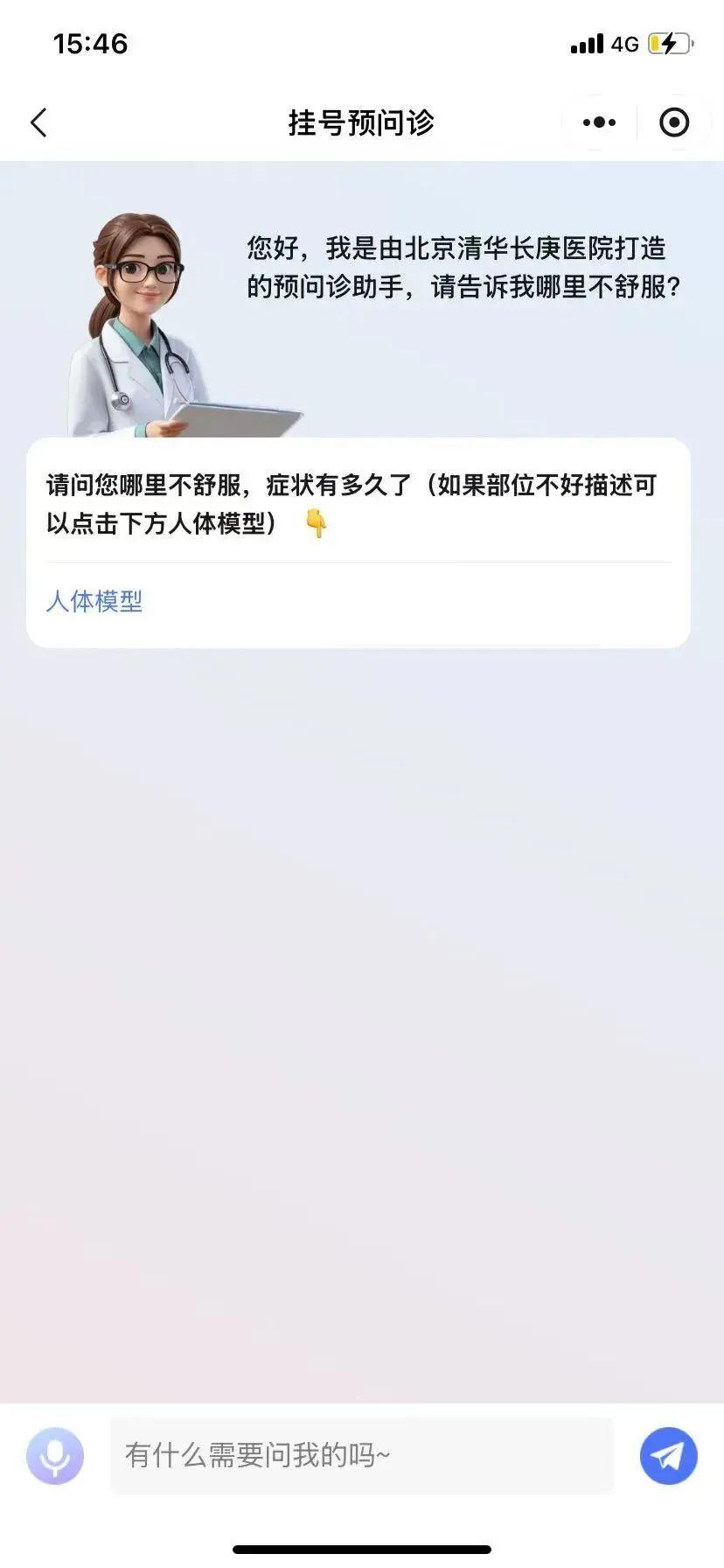Open the mini program more options menu
The image size is (724, 1568).
(599, 122)
